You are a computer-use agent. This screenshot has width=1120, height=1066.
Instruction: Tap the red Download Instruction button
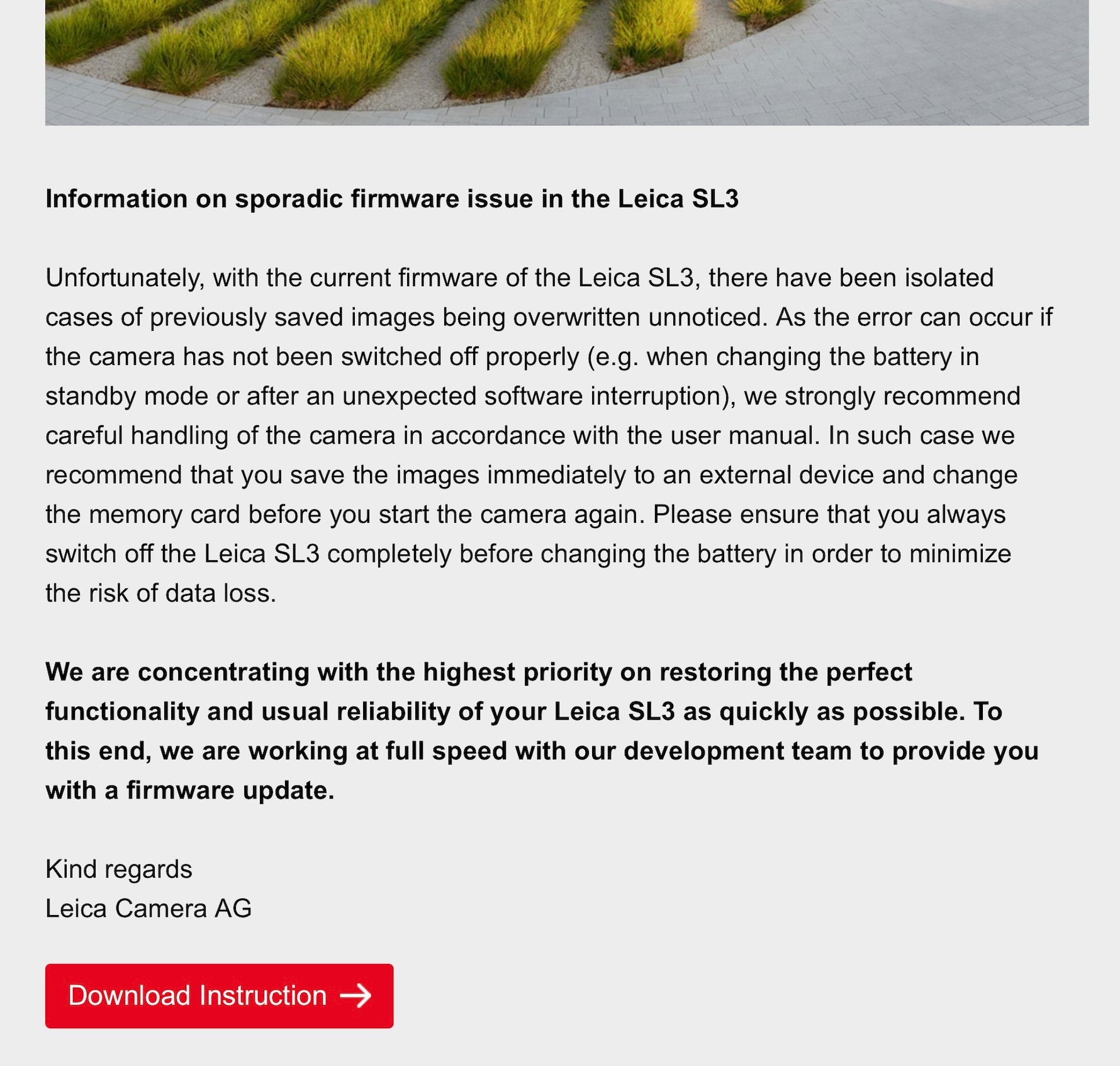point(219,996)
